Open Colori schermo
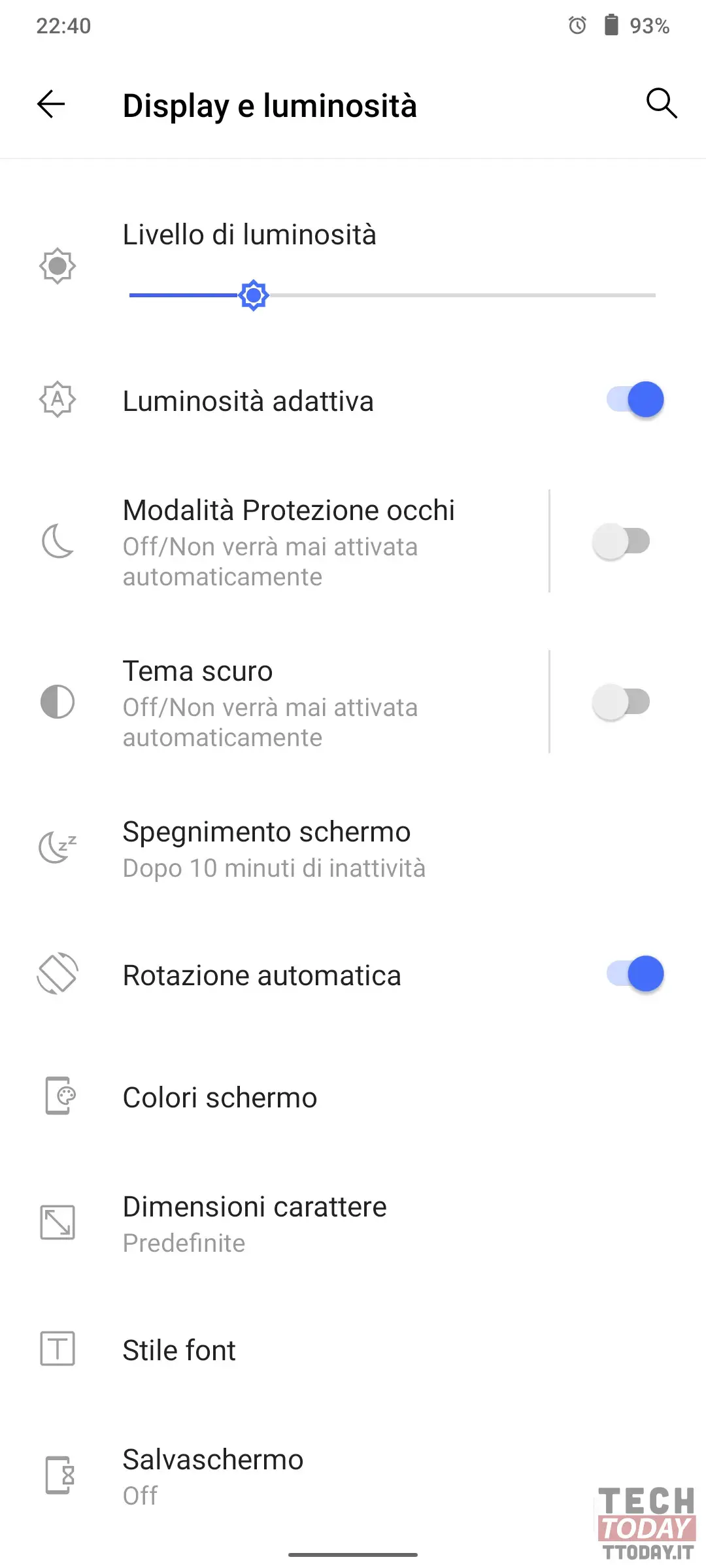The width and height of the screenshot is (706, 1568). (x=353, y=1097)
